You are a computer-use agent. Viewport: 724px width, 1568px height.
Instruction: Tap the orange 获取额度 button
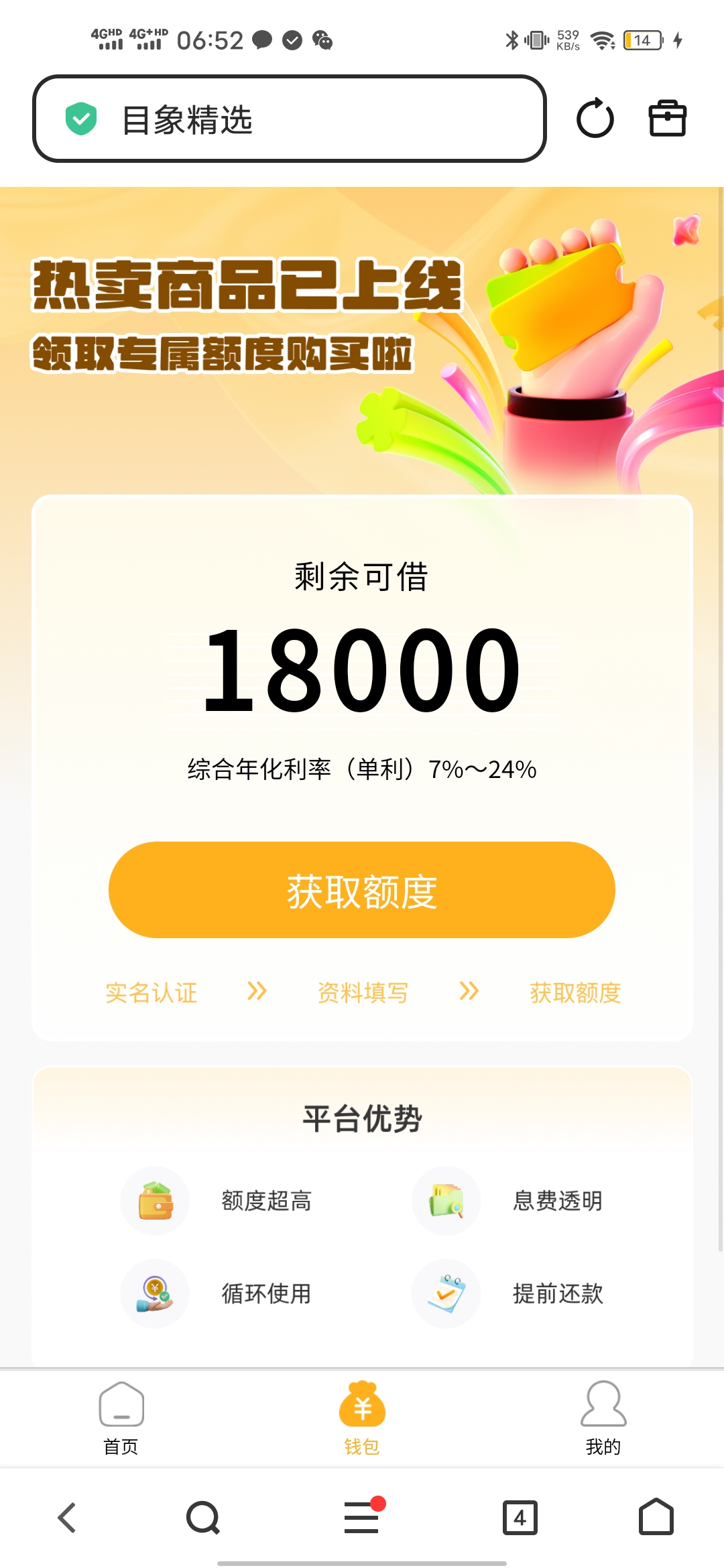tap(361, 890)
